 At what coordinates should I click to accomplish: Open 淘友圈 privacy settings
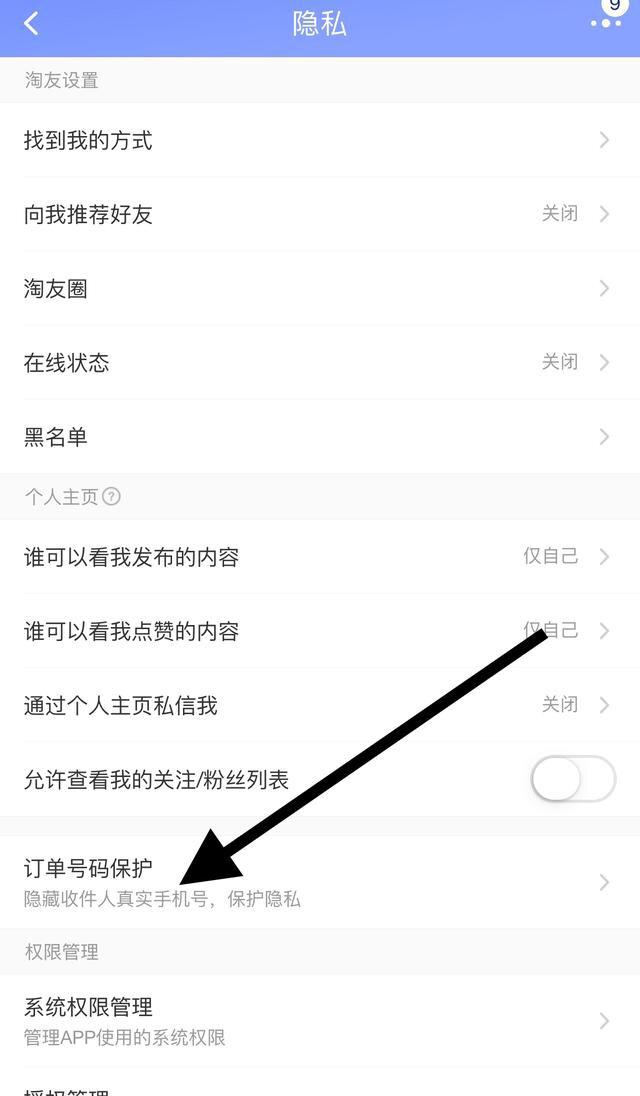320,289
